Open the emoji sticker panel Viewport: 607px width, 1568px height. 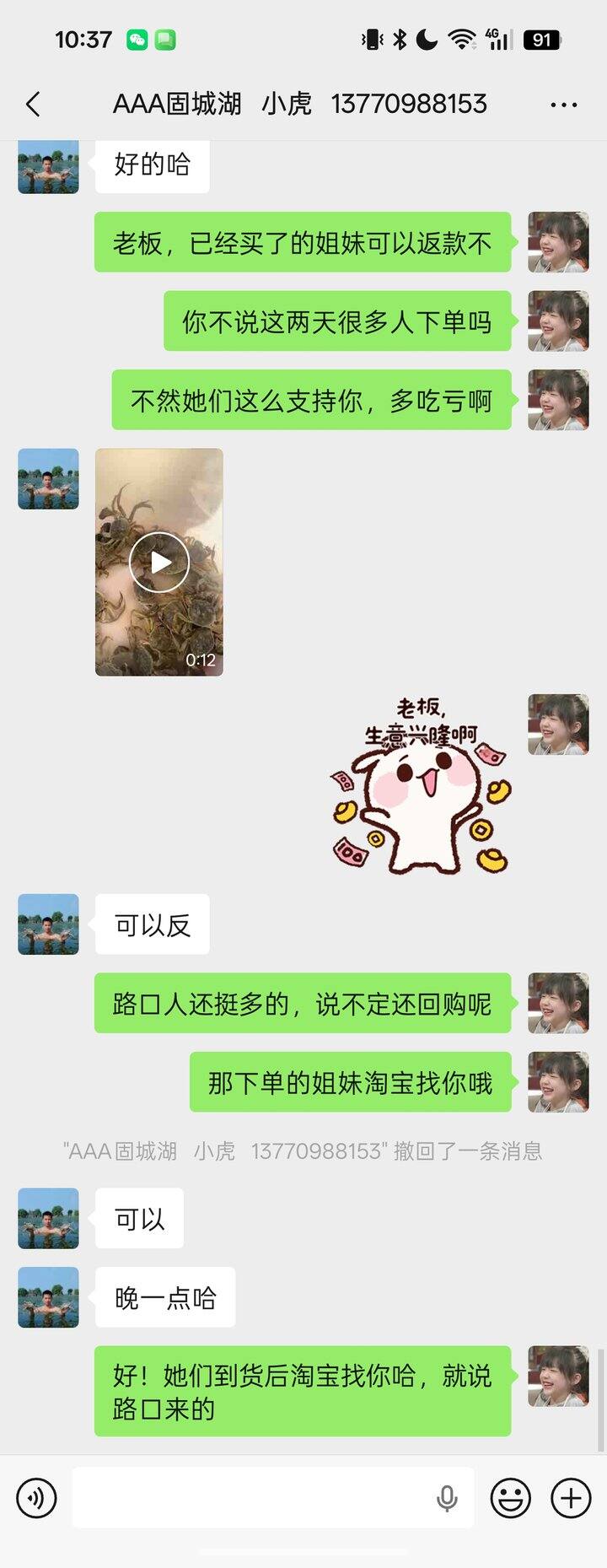(x=511, y=1498)
